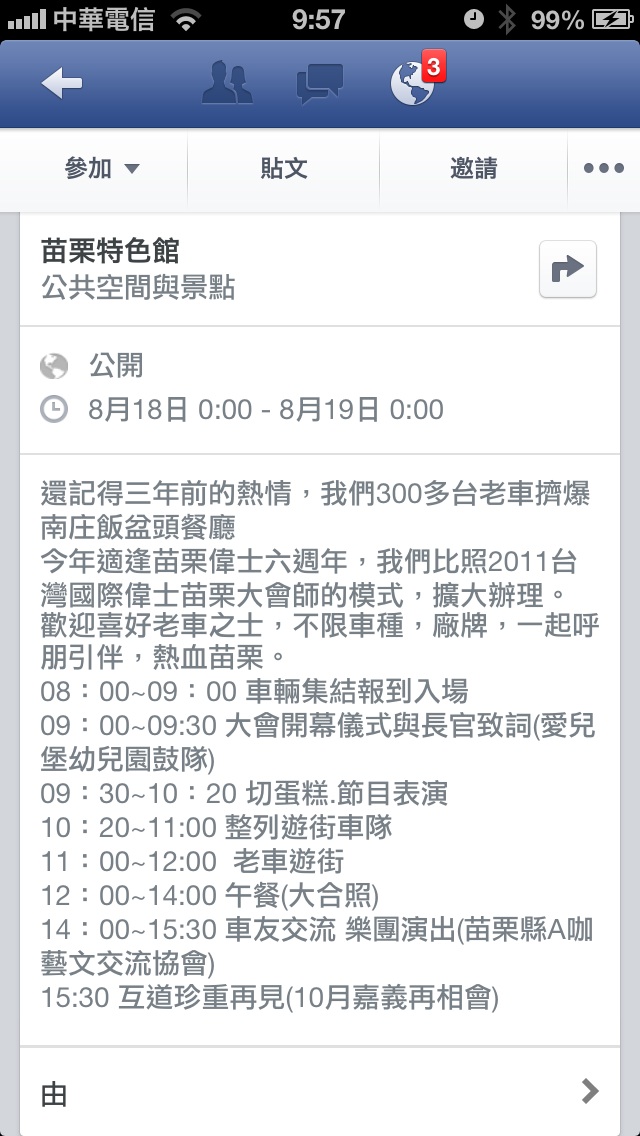
Task: Open the messages icon
Action: point(320,84)
